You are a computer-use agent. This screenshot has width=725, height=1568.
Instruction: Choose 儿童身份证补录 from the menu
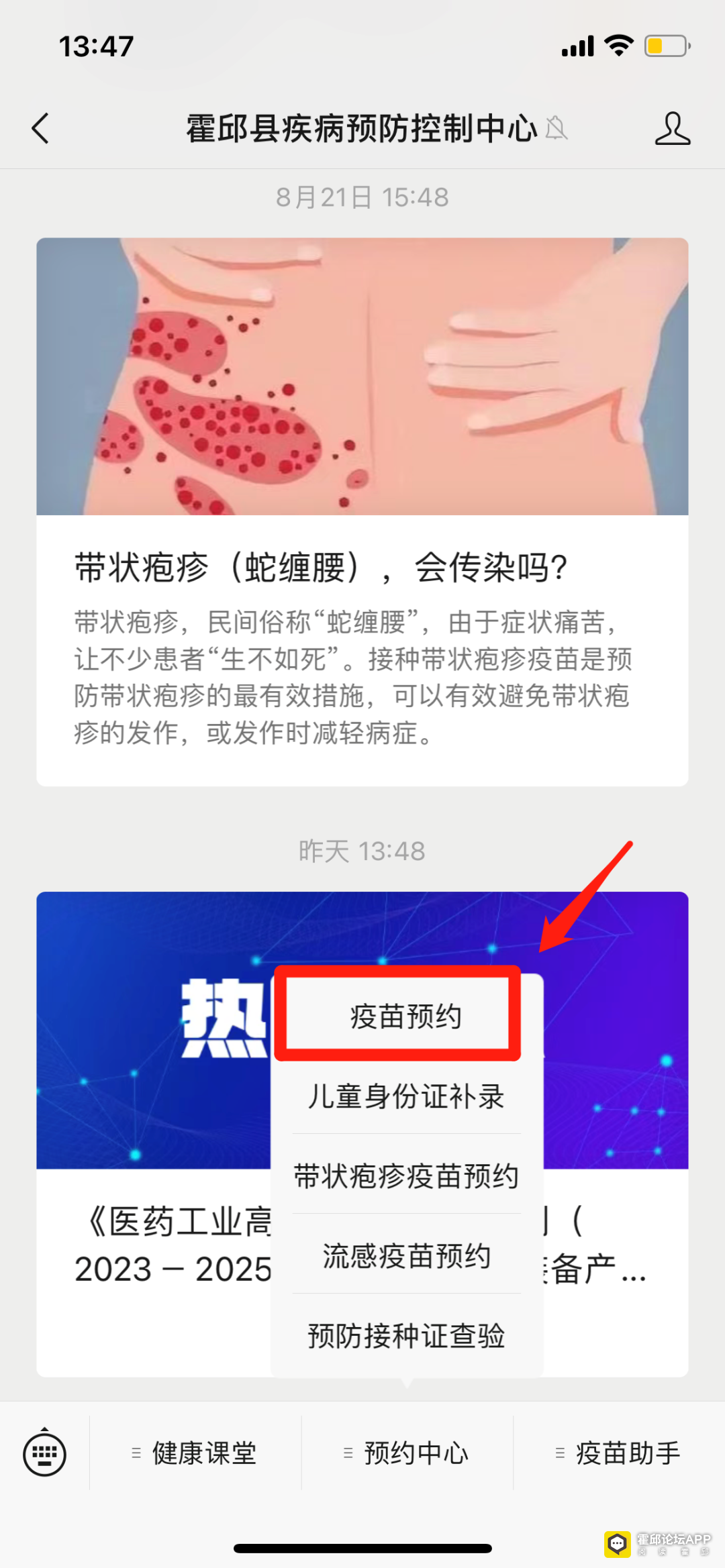(405, 1096)
